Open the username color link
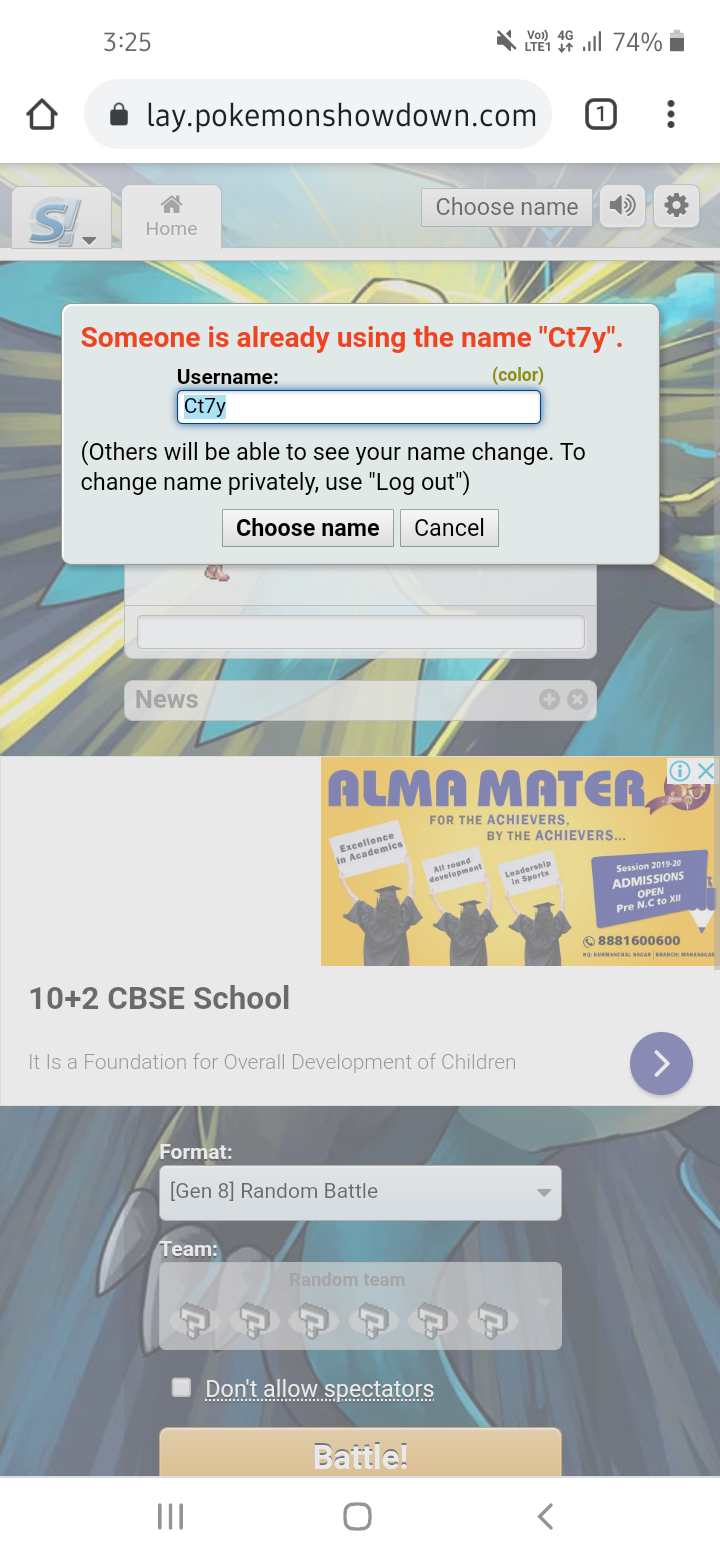720x1560 pixels. pos(518,375)
